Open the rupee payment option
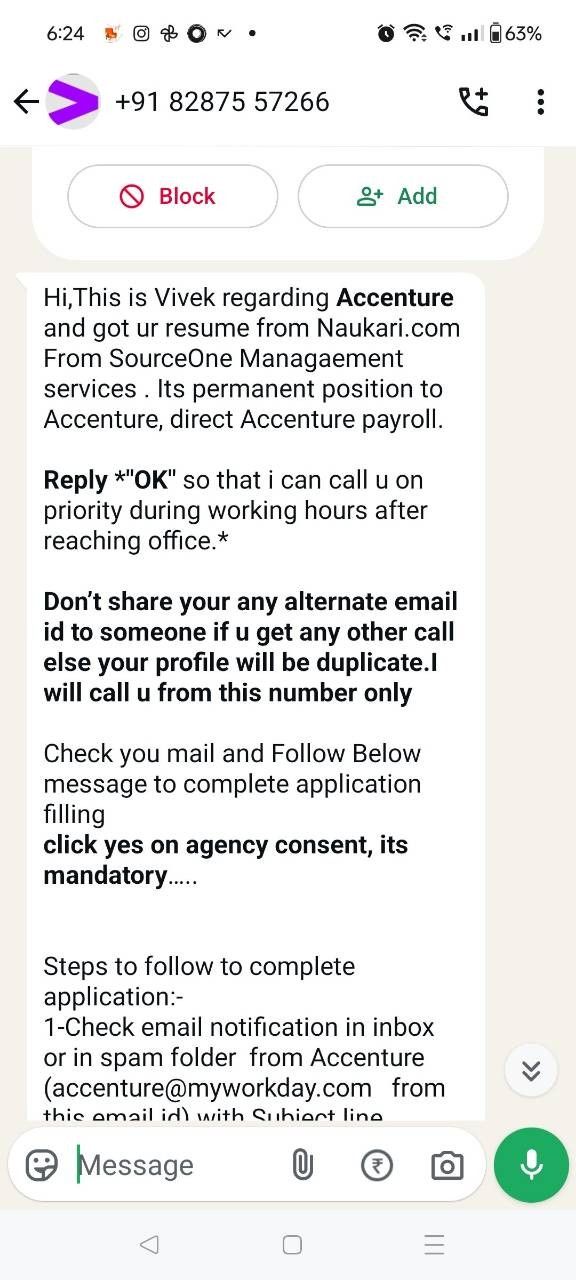This screenshot has height=1280, width=576. tap(377, 1165)
